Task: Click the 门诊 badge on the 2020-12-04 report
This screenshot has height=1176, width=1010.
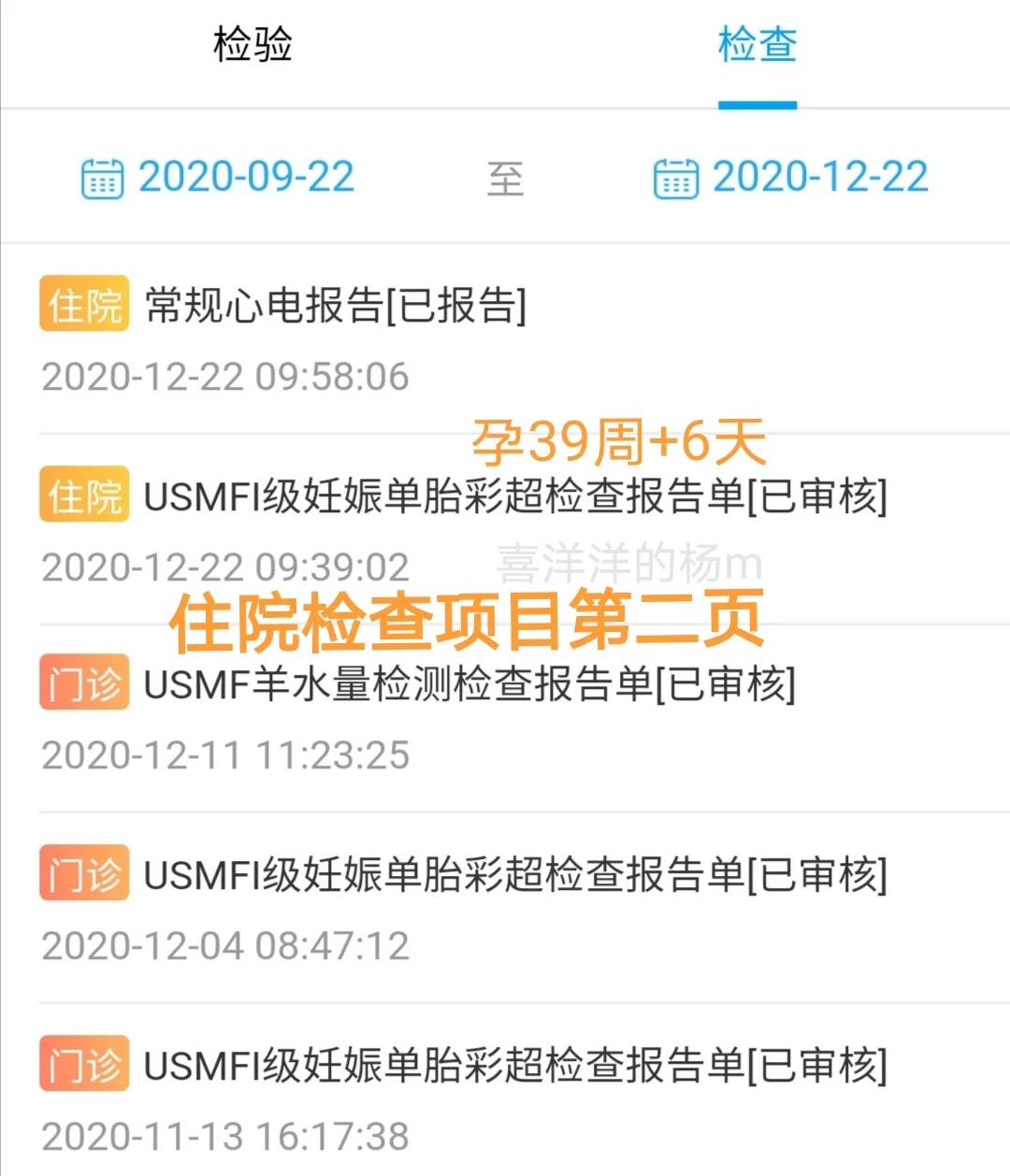Action: (x=83, y=873)
